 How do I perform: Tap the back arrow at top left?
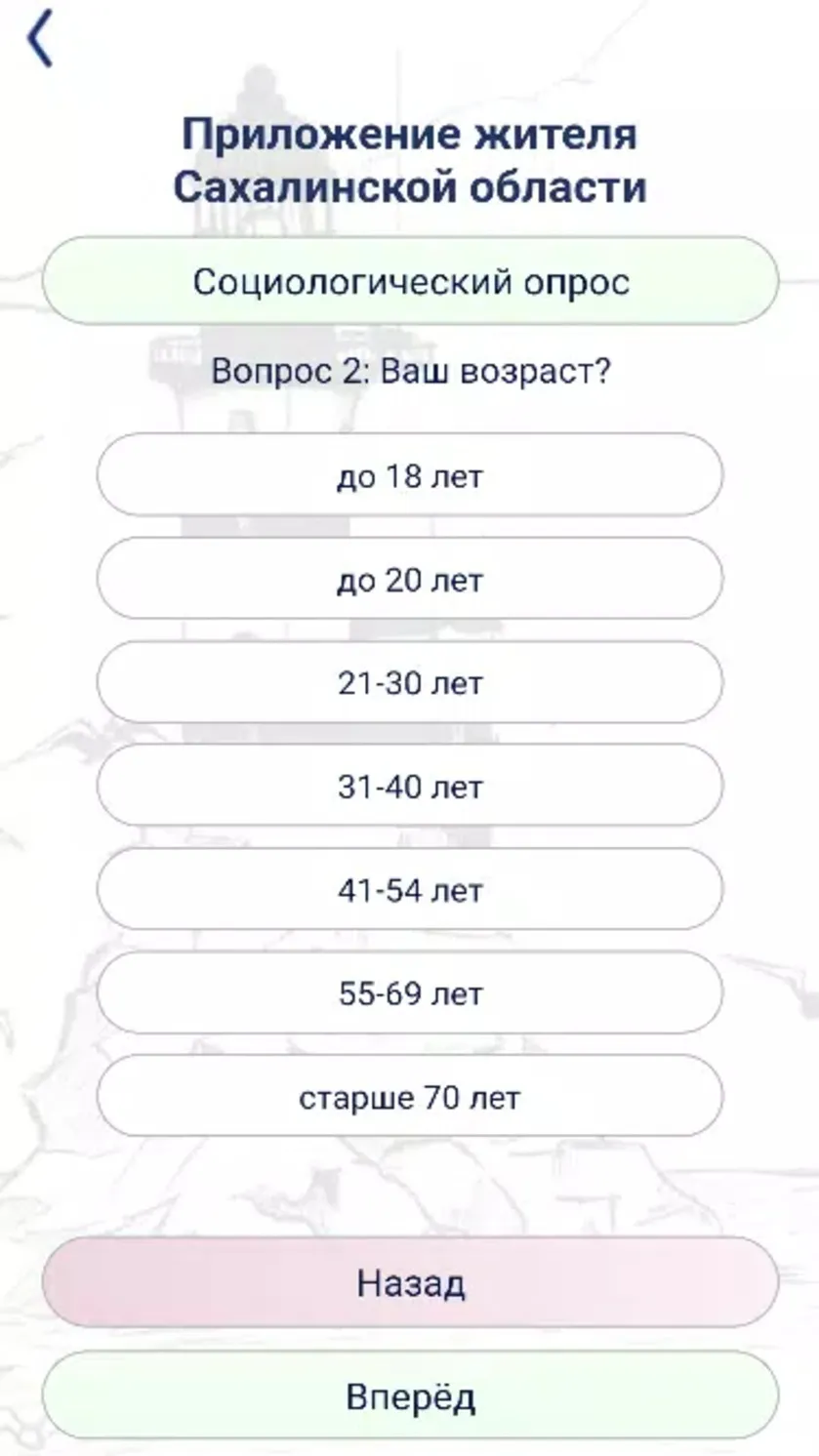point(40,41)
